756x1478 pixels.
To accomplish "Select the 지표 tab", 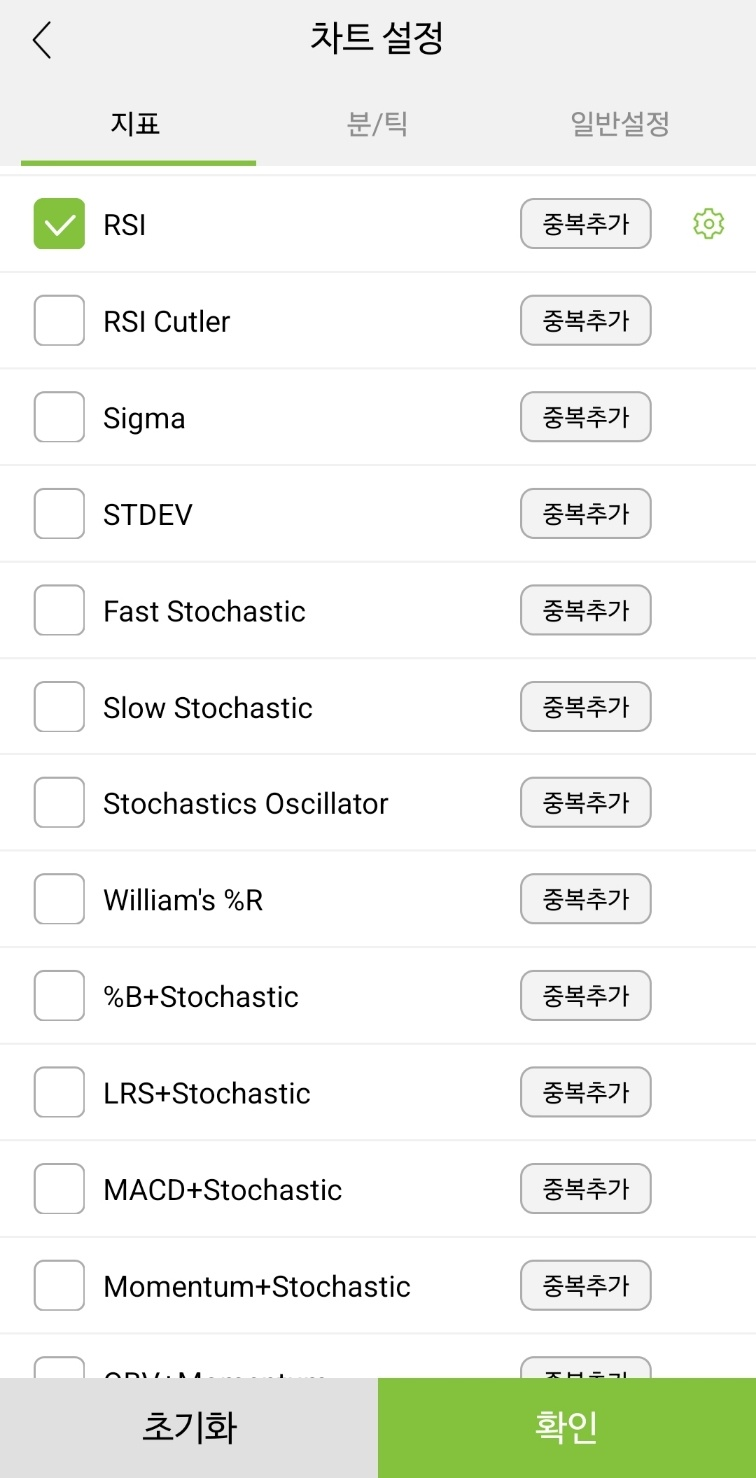I will coord(136,124).
